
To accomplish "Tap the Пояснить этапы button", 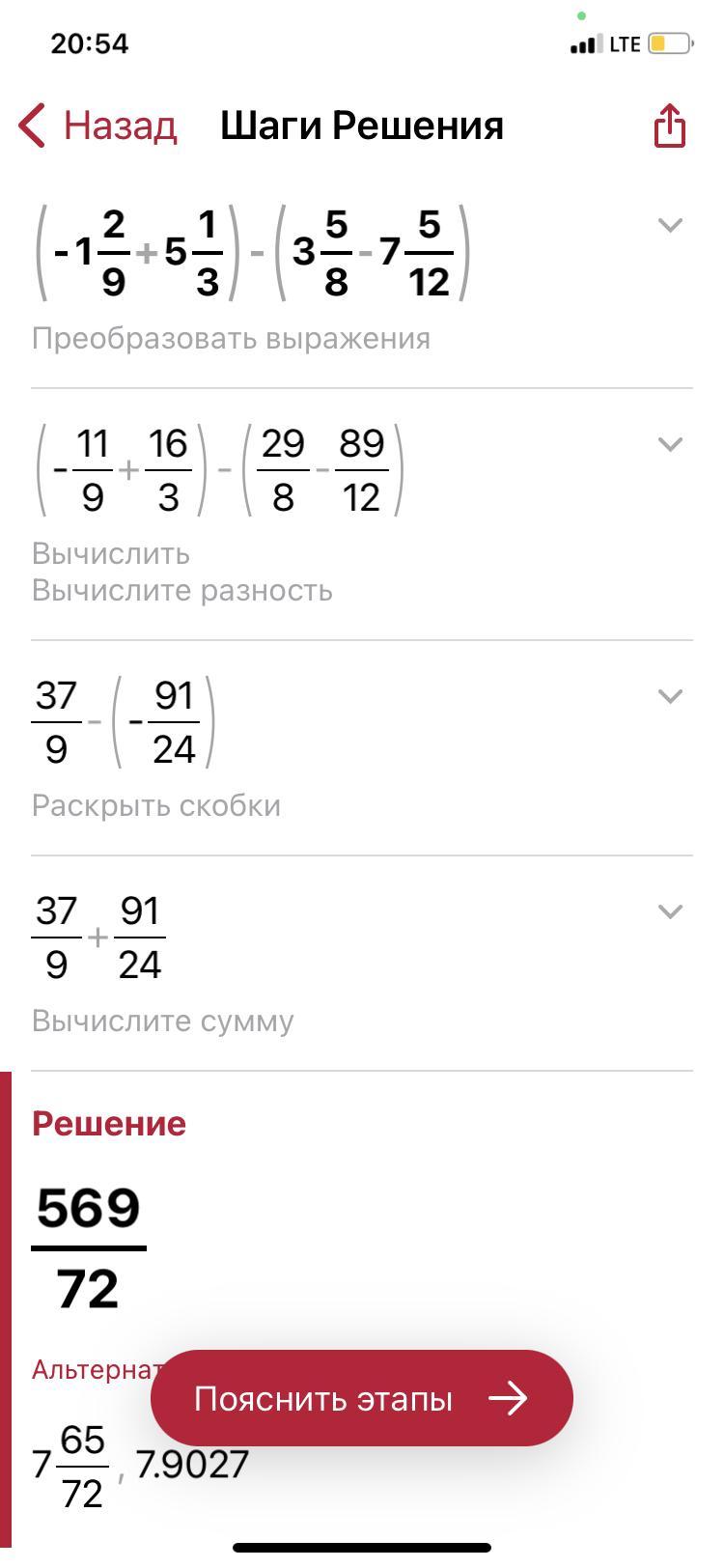I will coord(361,1398).
